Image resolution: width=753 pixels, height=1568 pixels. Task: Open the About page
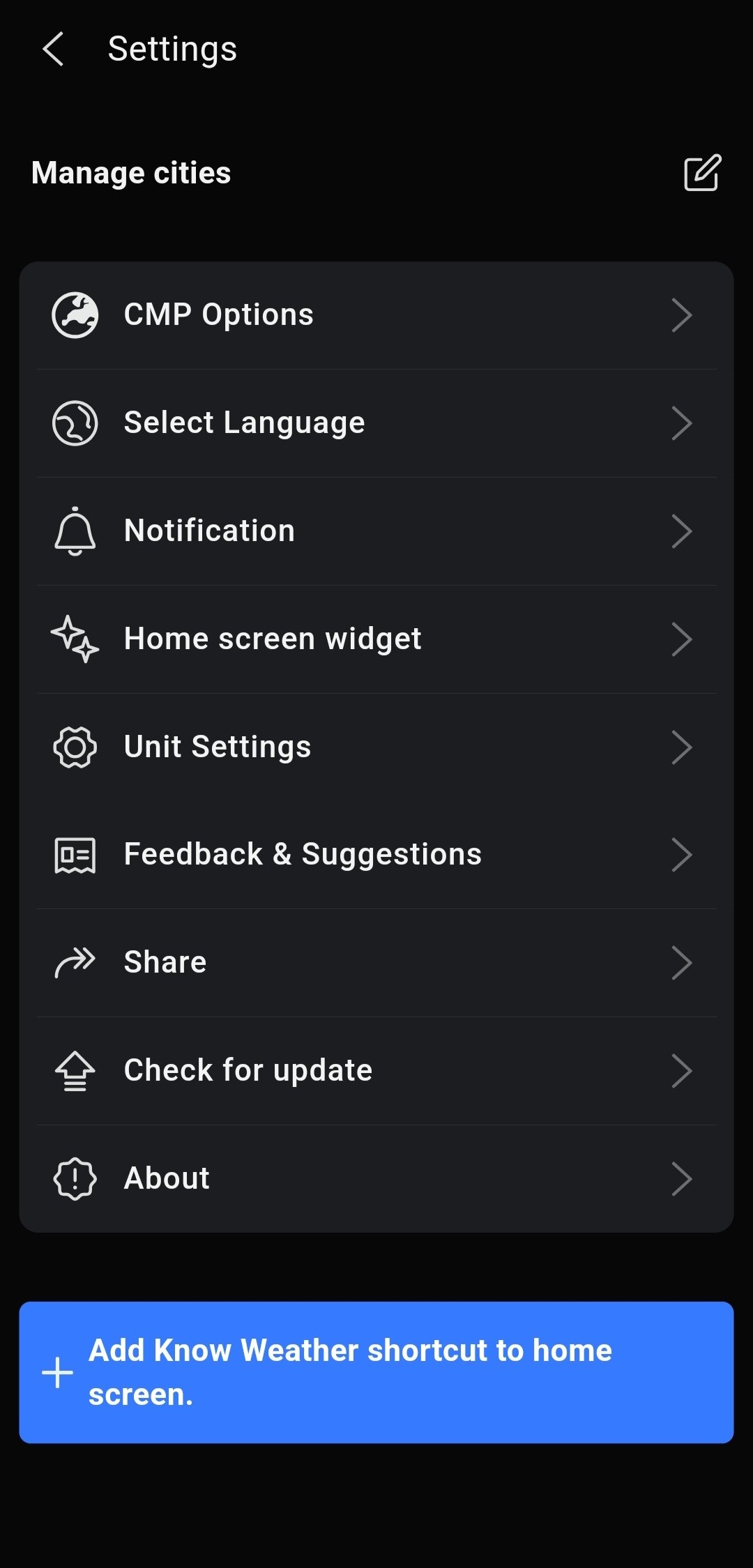pyautogui.click(x=376, y=1179)
